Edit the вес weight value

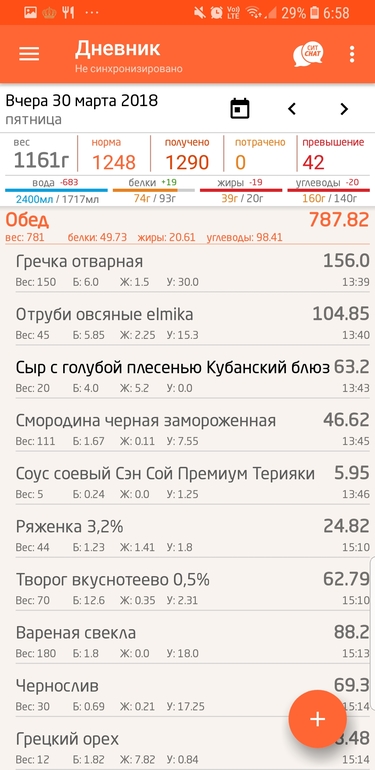click(x=41, y=154)
